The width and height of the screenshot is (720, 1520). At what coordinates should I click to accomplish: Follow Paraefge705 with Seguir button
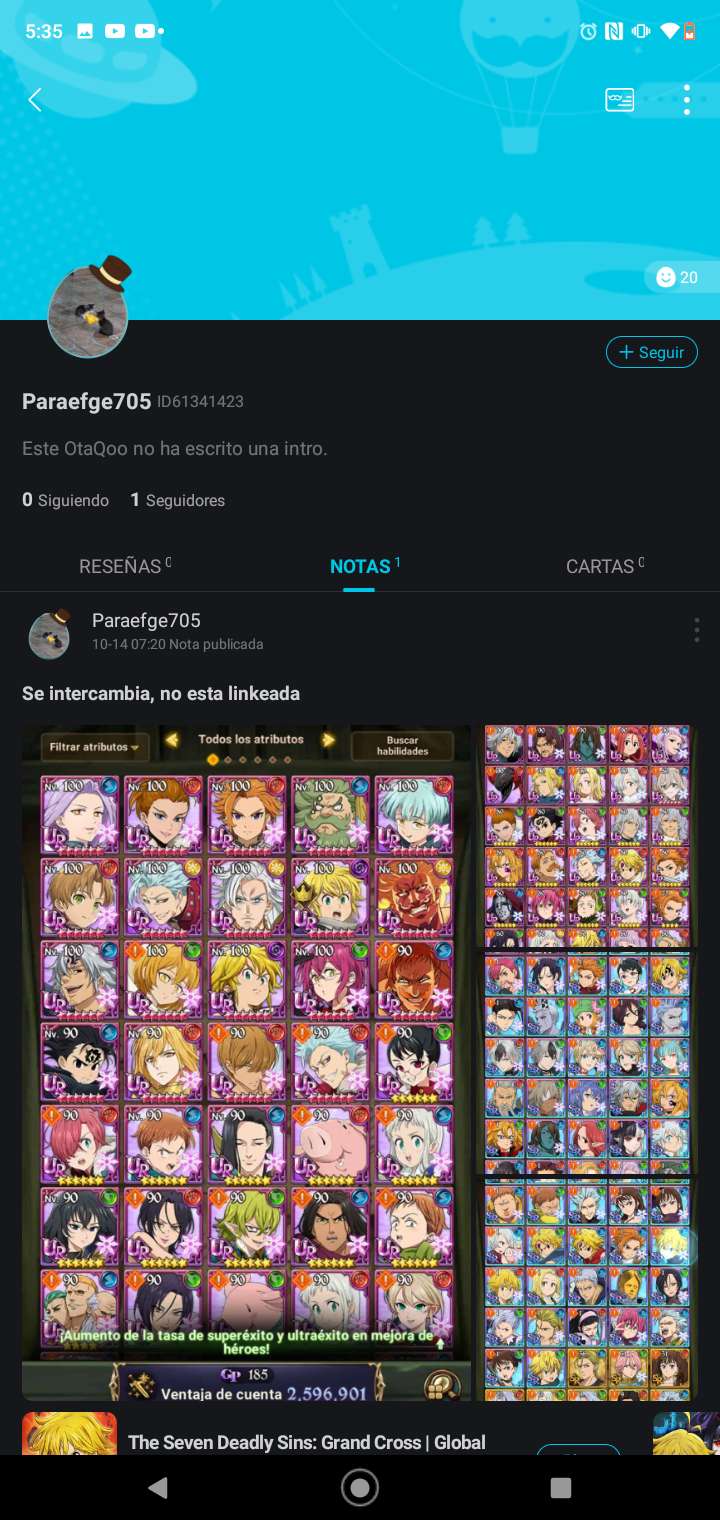[x=651, y=352]
